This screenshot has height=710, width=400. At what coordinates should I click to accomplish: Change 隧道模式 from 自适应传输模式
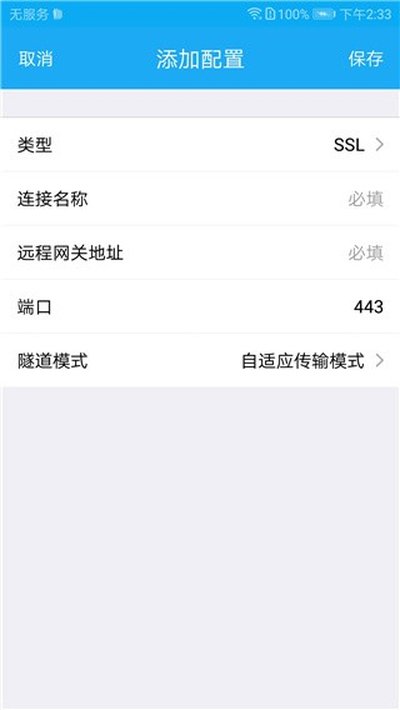[200, 361]
